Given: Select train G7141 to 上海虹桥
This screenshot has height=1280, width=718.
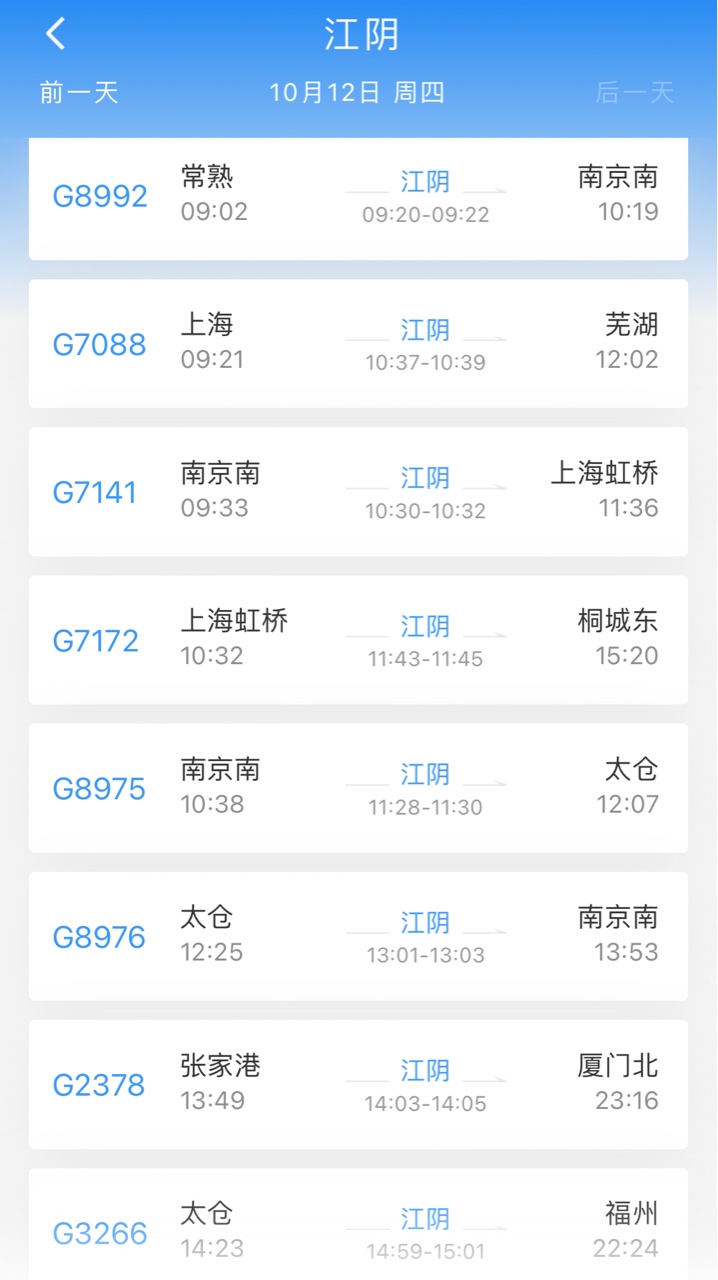Looking at the screenshot, I should 358,491.
